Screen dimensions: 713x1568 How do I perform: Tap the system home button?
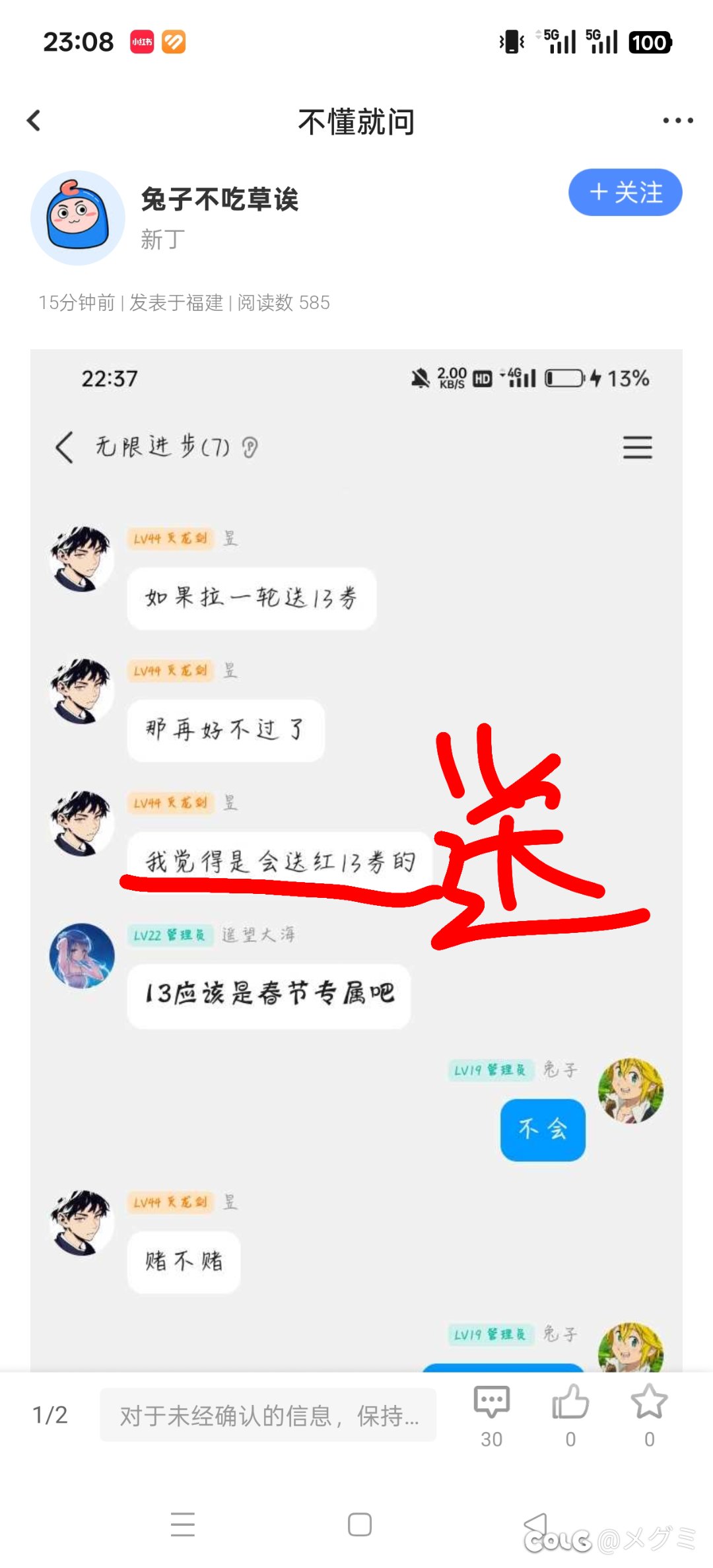(x=360, y=1524)
